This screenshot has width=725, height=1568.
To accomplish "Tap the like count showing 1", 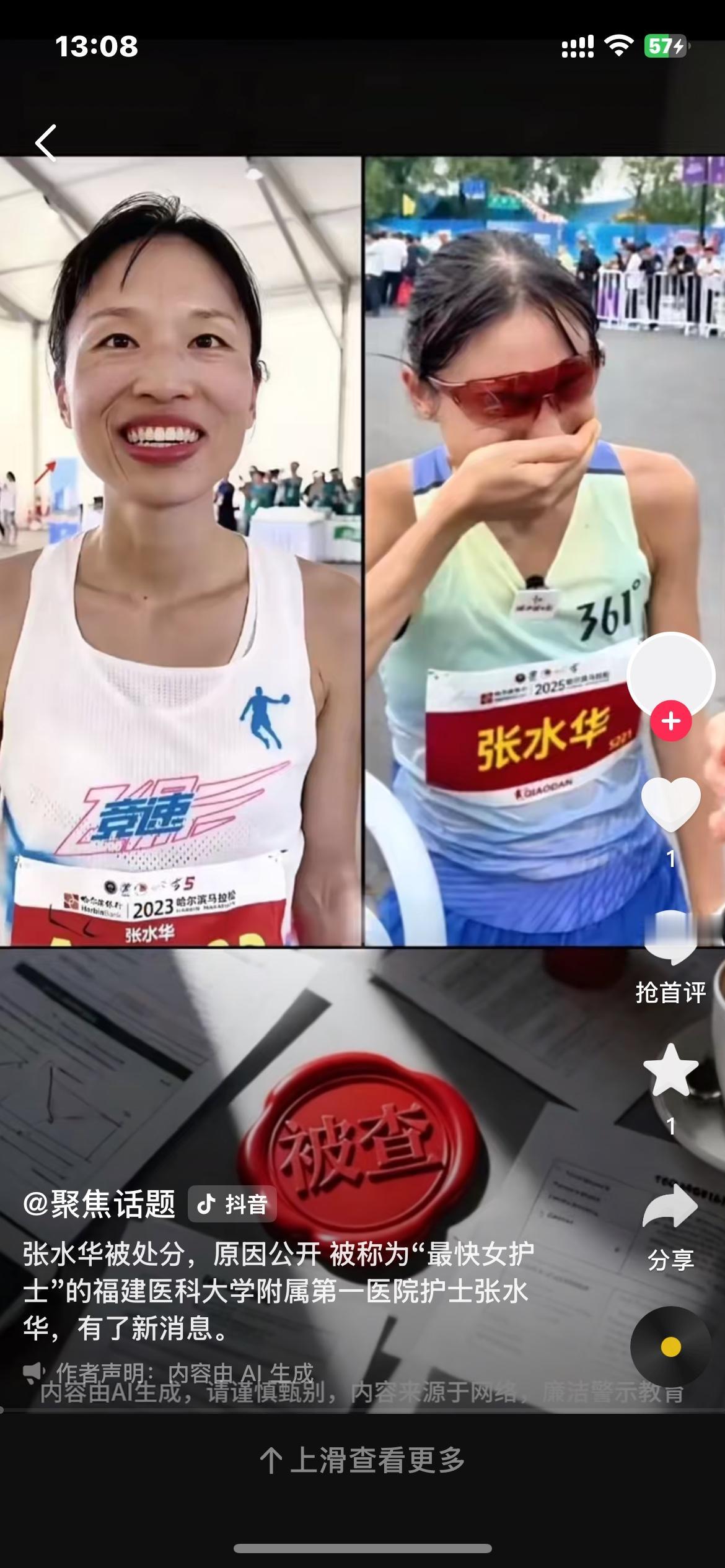I will click(x=671, y=858).
